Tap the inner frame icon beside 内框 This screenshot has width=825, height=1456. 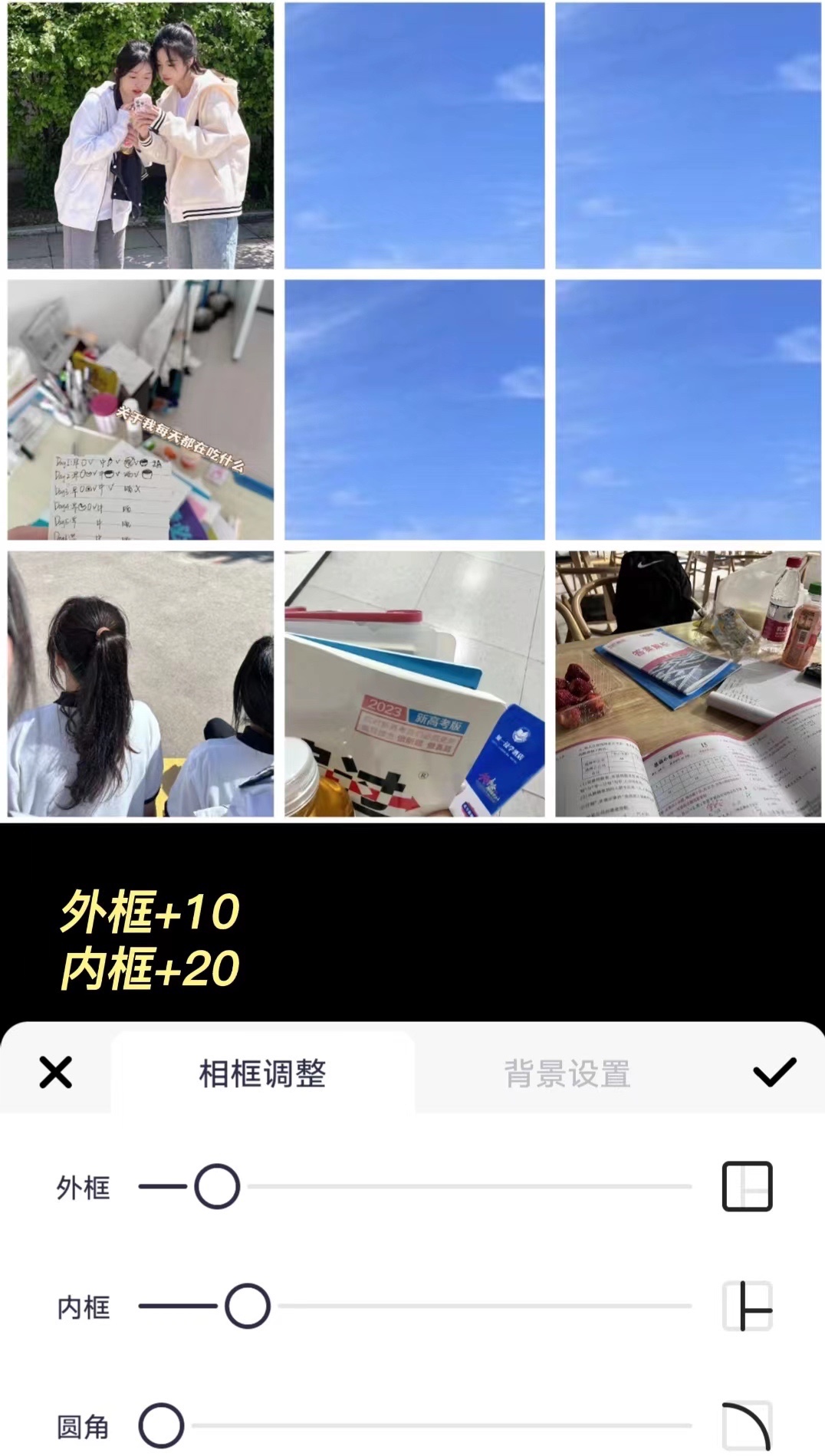pyautogui.click(x=747, y=1306)
